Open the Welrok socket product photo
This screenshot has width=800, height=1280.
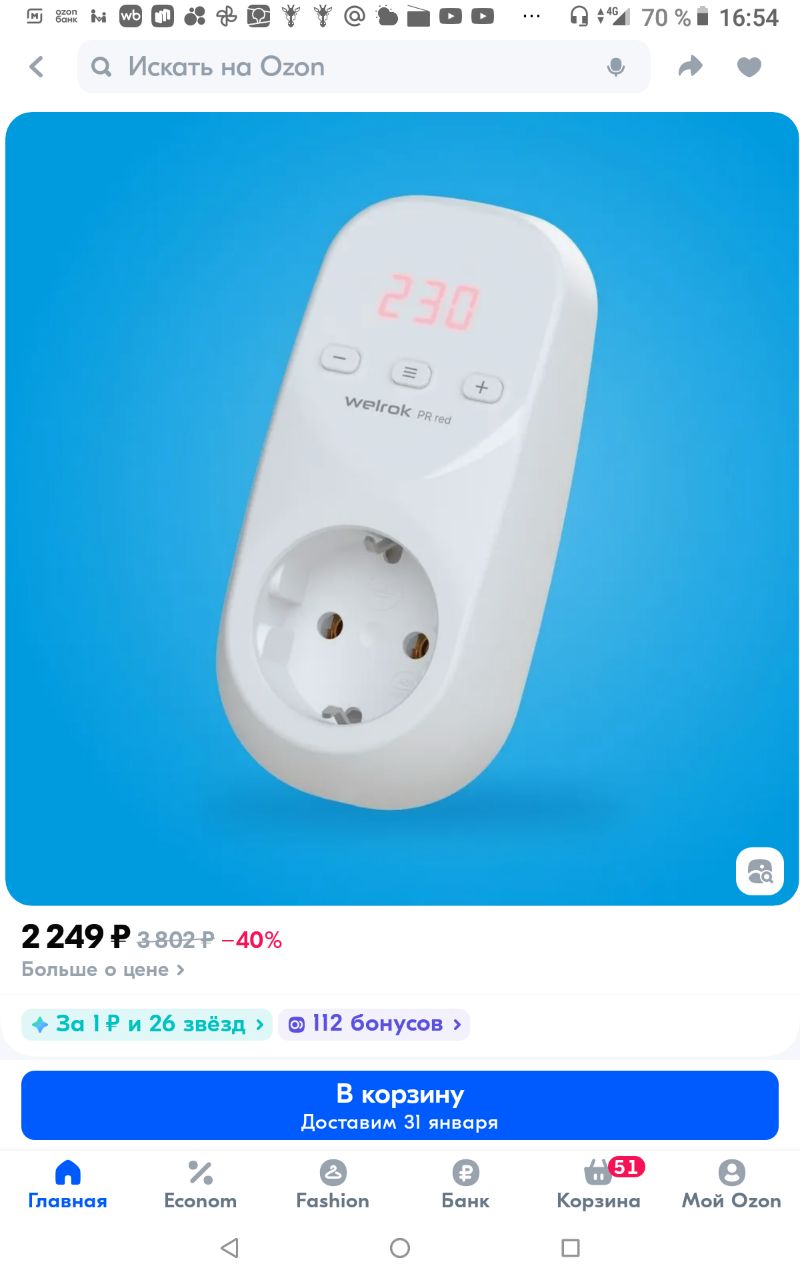[x=400, y=508]
